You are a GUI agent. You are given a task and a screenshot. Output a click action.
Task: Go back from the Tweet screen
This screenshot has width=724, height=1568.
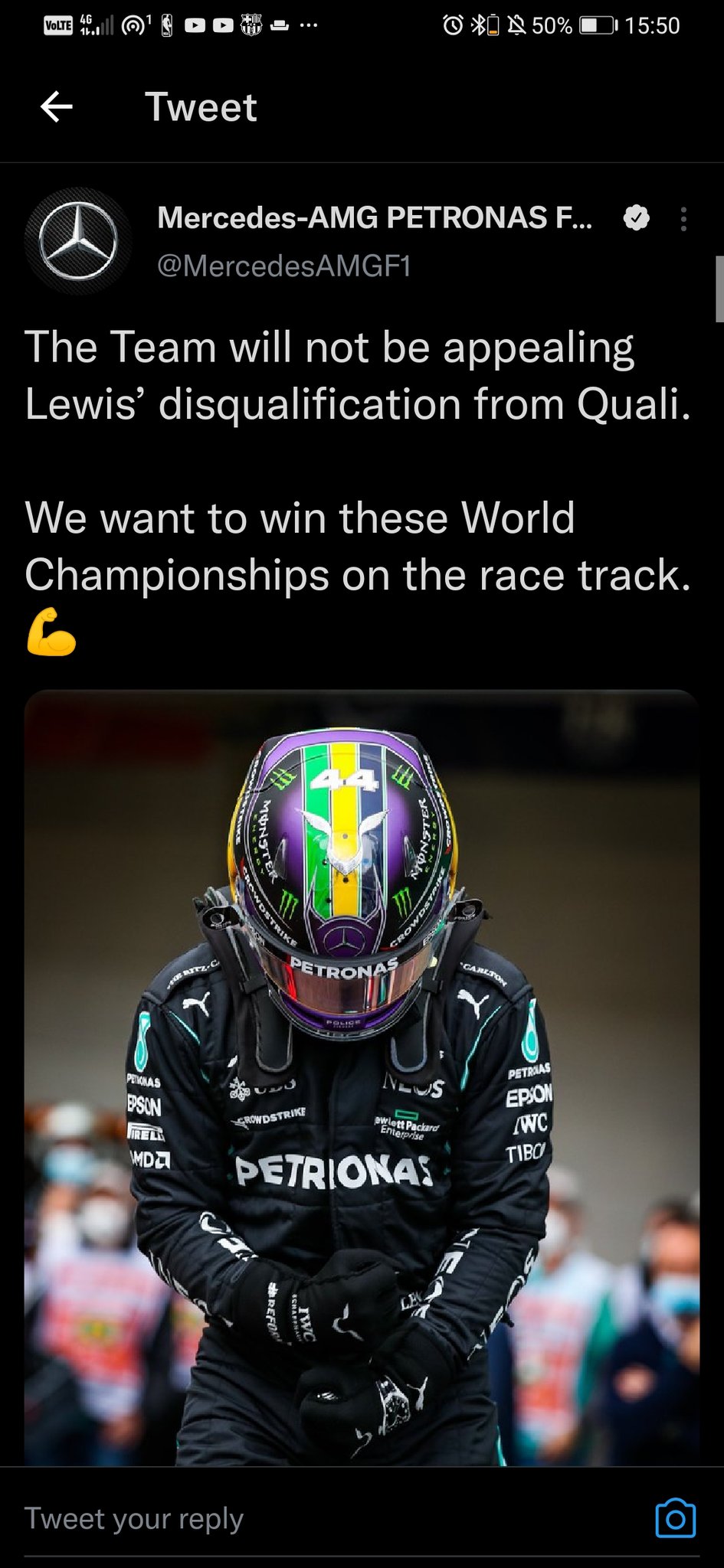click(x=57, y=106)
